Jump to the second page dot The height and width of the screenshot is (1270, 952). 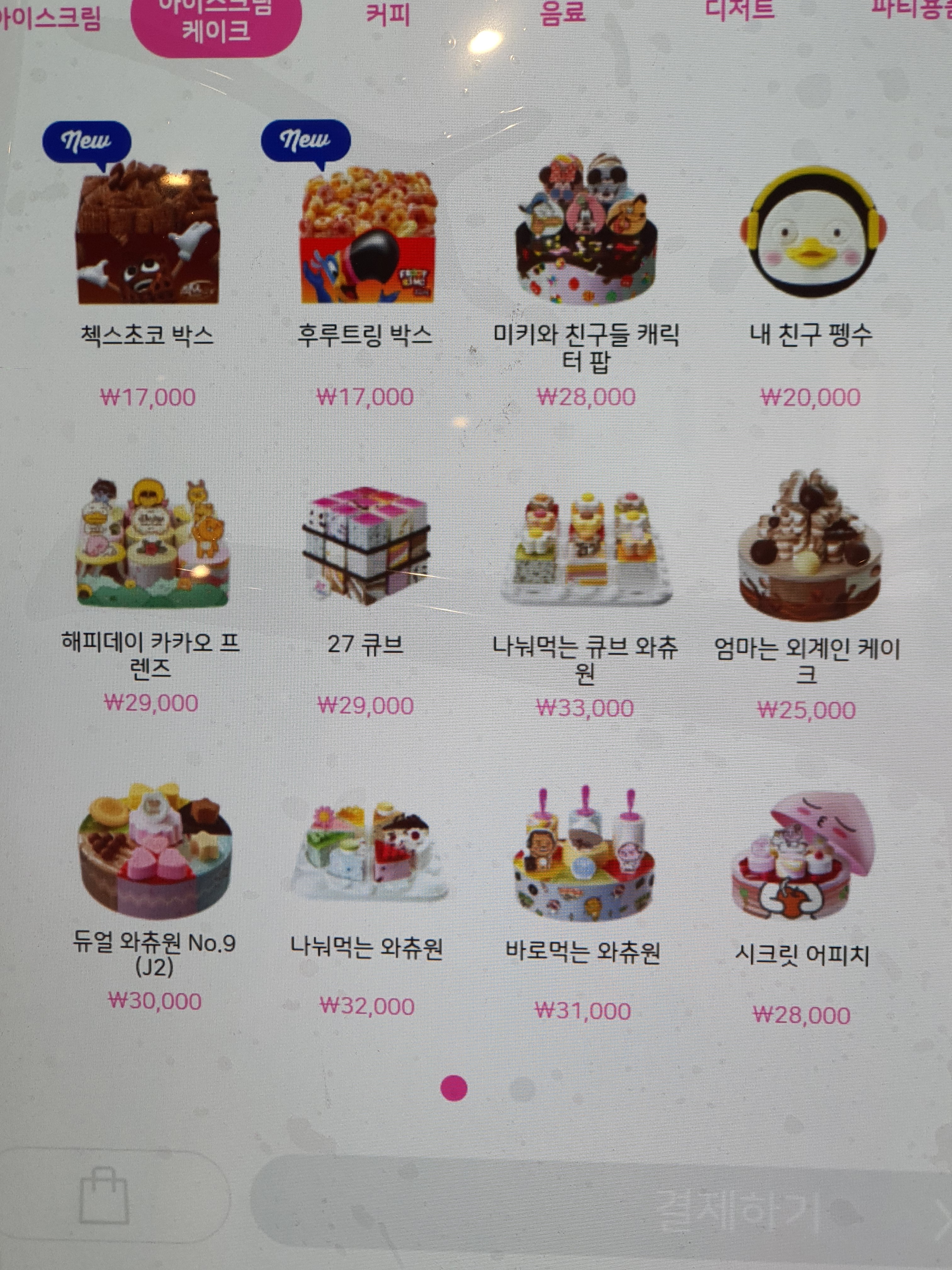pos(523,1087)
